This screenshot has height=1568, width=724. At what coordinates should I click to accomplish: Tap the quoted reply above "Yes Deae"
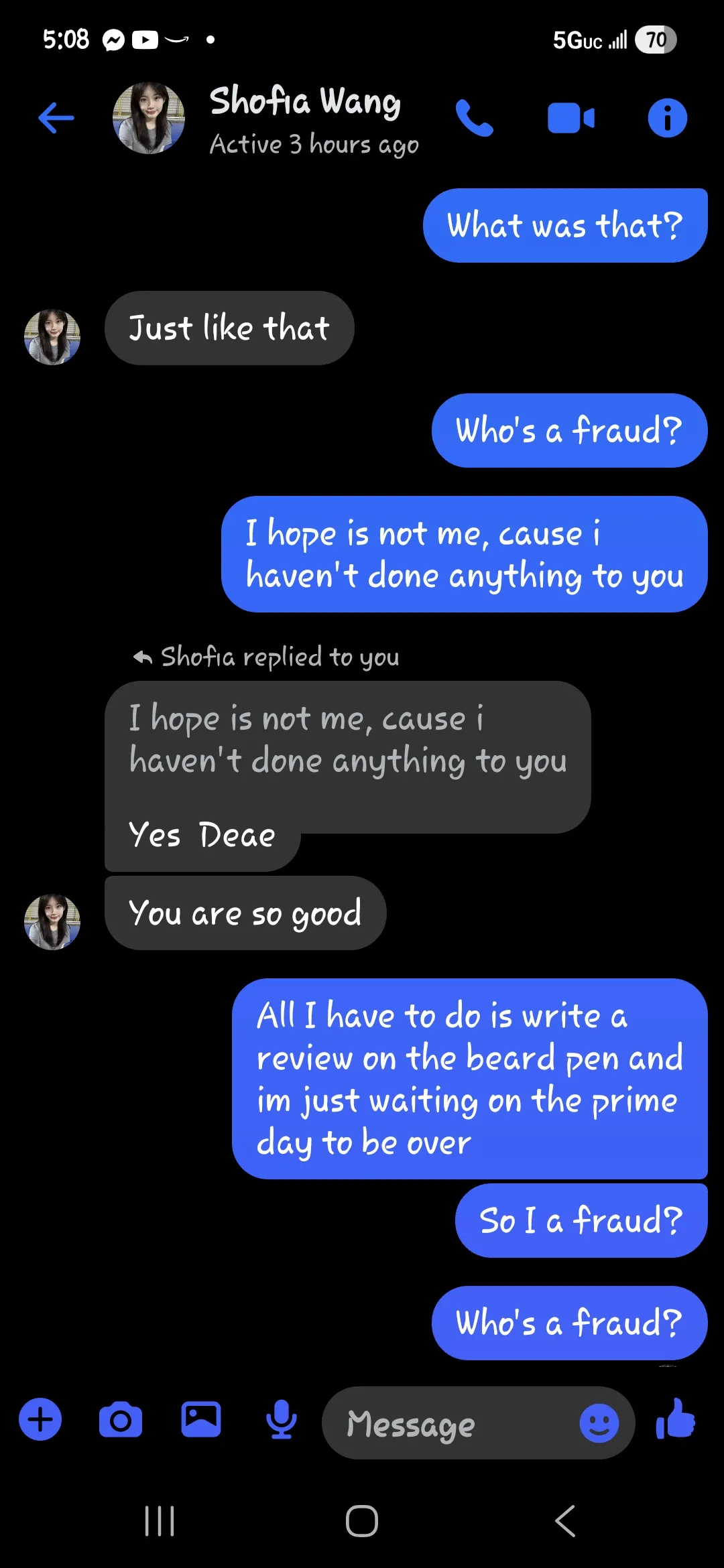[x=347, y=740]
